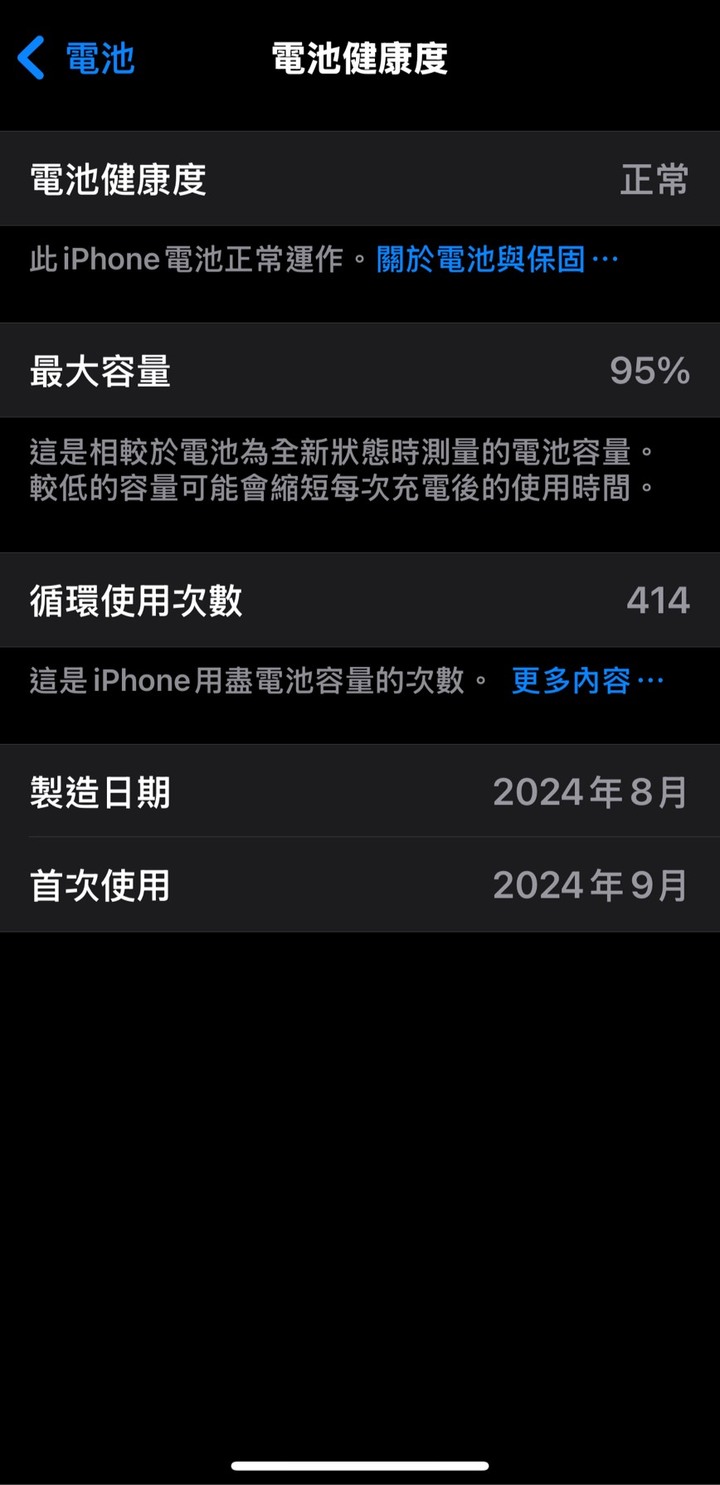This screenshot has height=1485, width=720.
Task: Open the 更多內容 link about cycle count
Action: point(586,681)
